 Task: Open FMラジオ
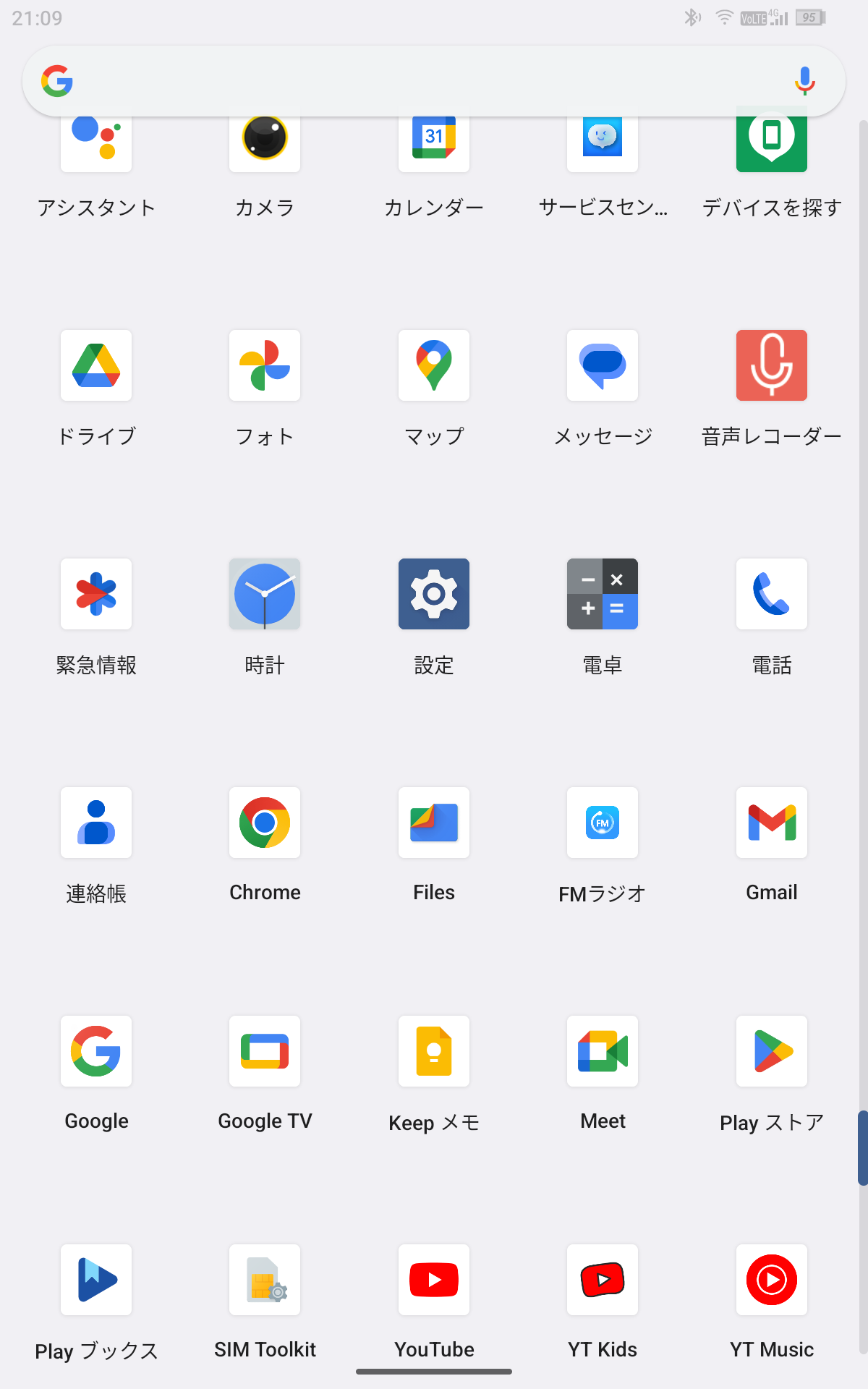603,823
